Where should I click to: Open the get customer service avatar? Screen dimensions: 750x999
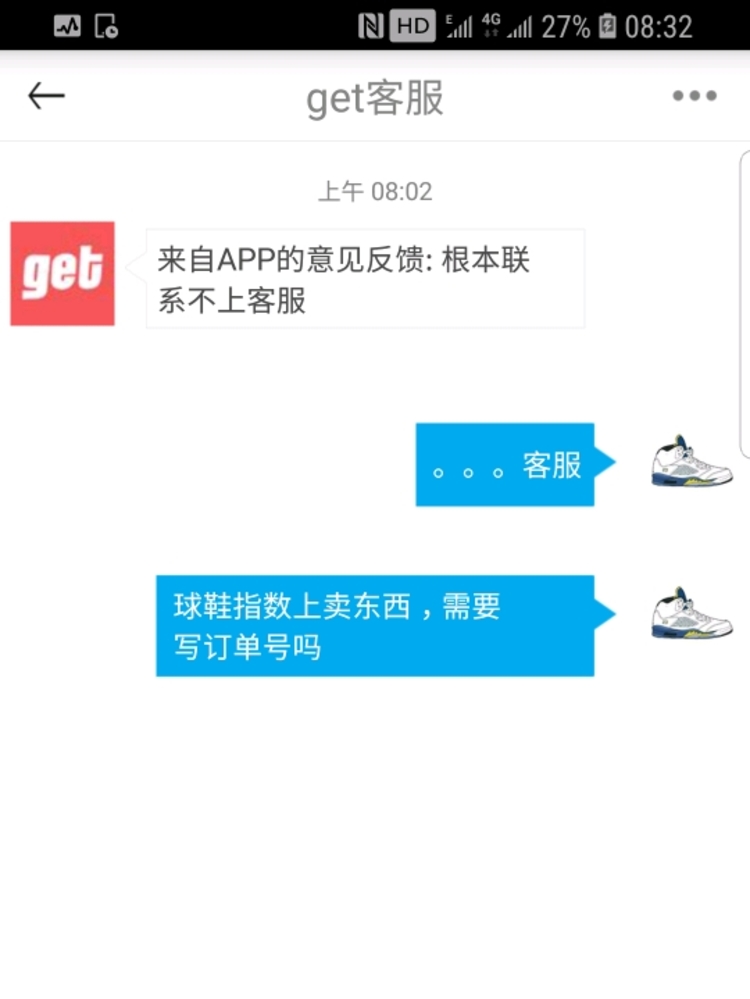point(62,274)
